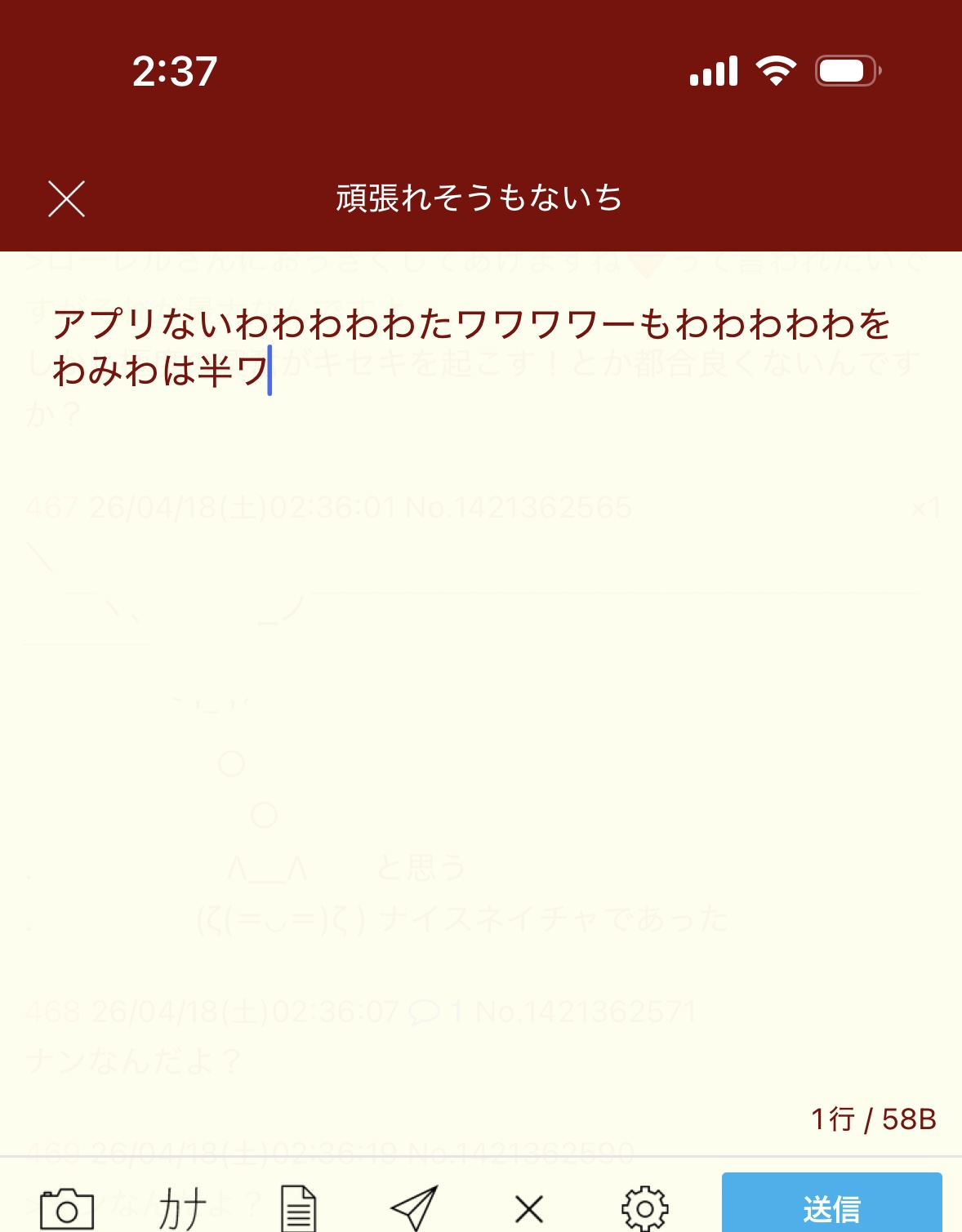The height and width of the screenshot is (1232, 962).
Task: Open the gear settings icon
Action: coord(645,1208)
